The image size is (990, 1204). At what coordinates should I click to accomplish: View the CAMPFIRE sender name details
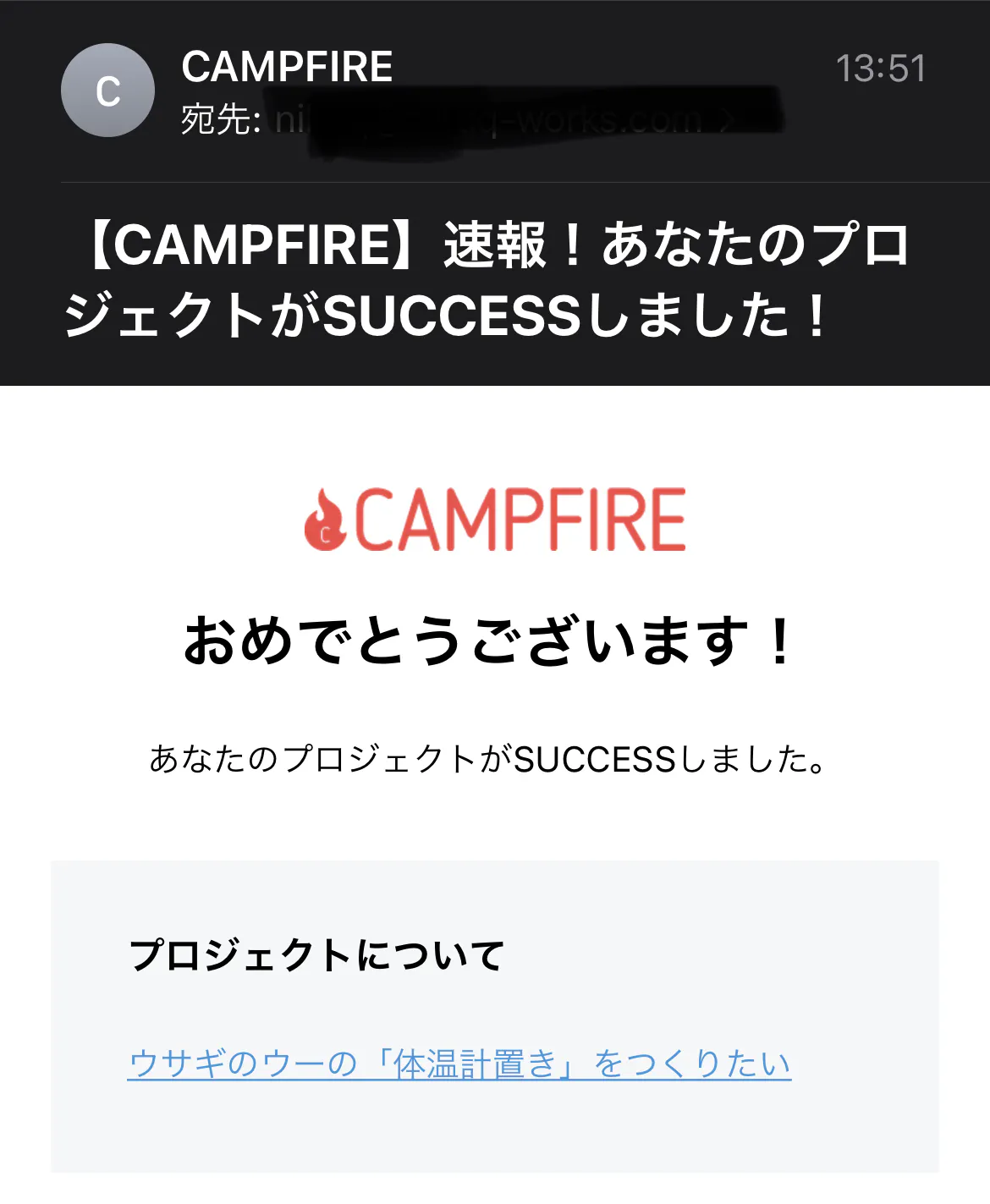tap(287, 67)
